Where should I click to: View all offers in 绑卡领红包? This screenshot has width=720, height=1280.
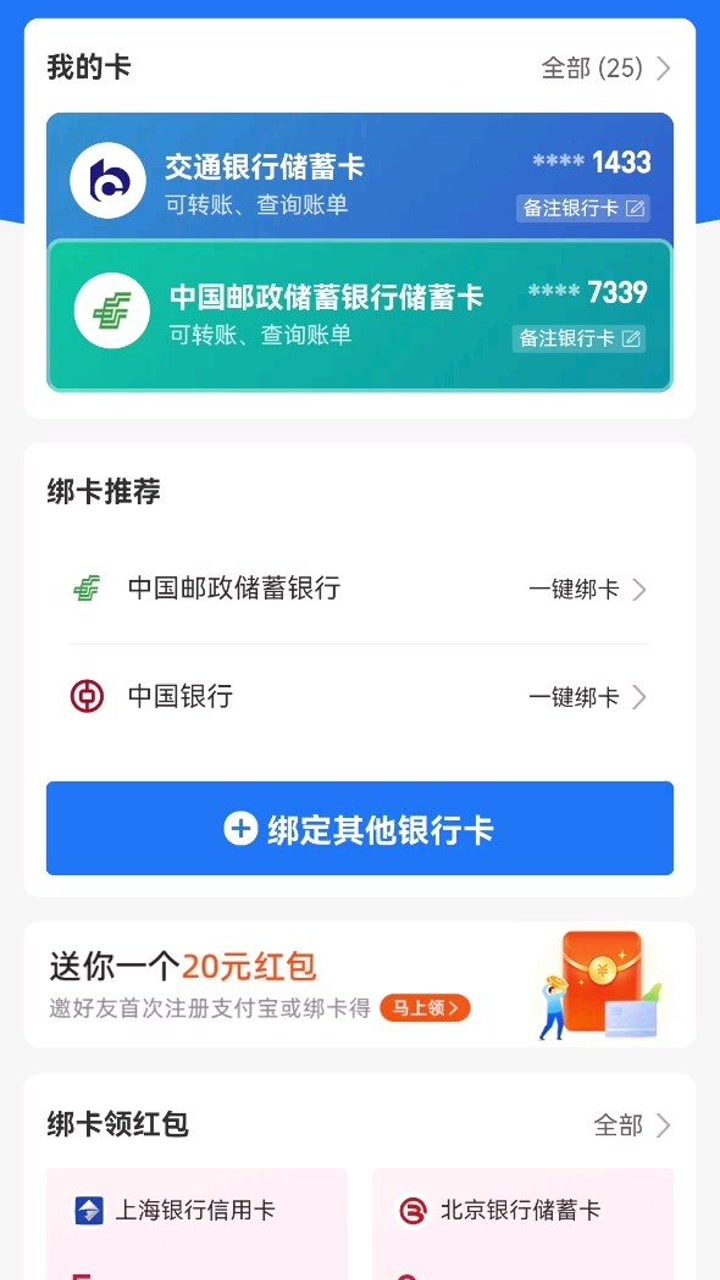[632, 1125]
